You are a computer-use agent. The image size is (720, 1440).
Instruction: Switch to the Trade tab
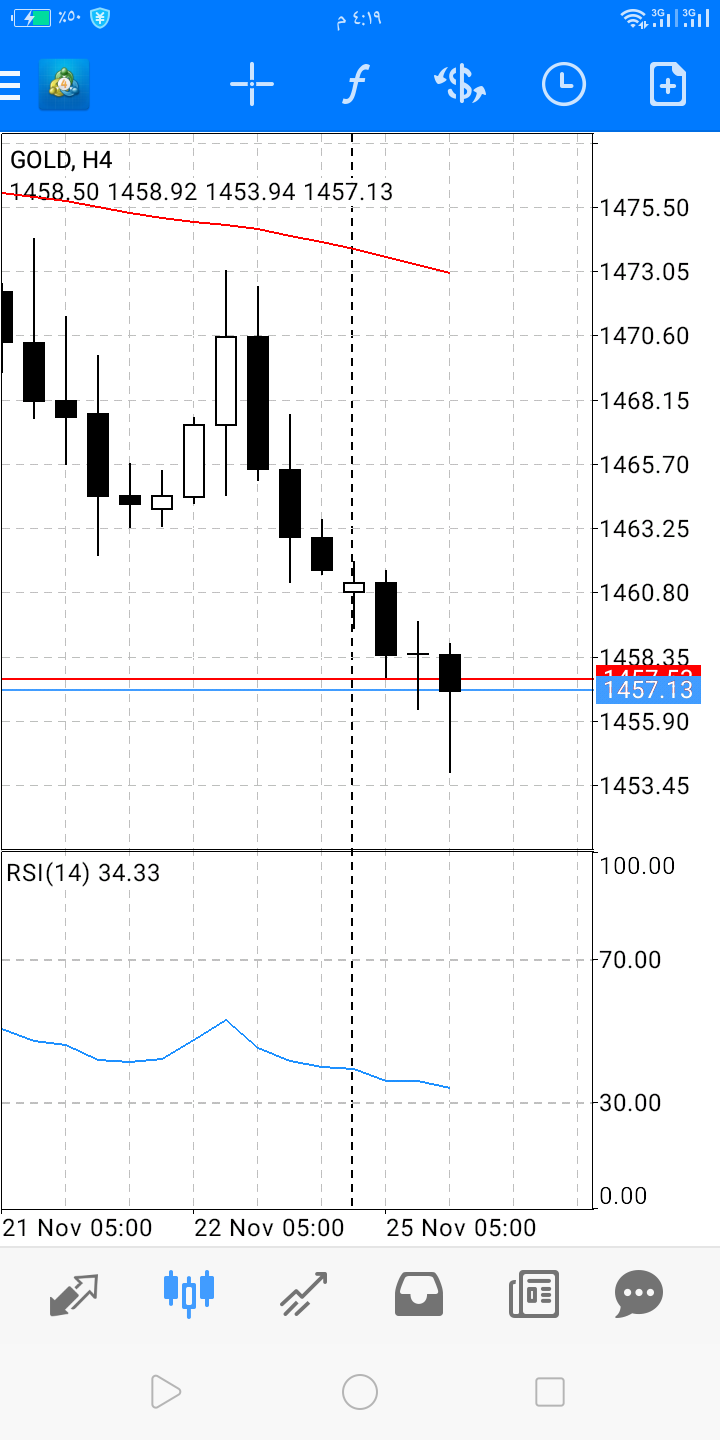(304, 1293)
